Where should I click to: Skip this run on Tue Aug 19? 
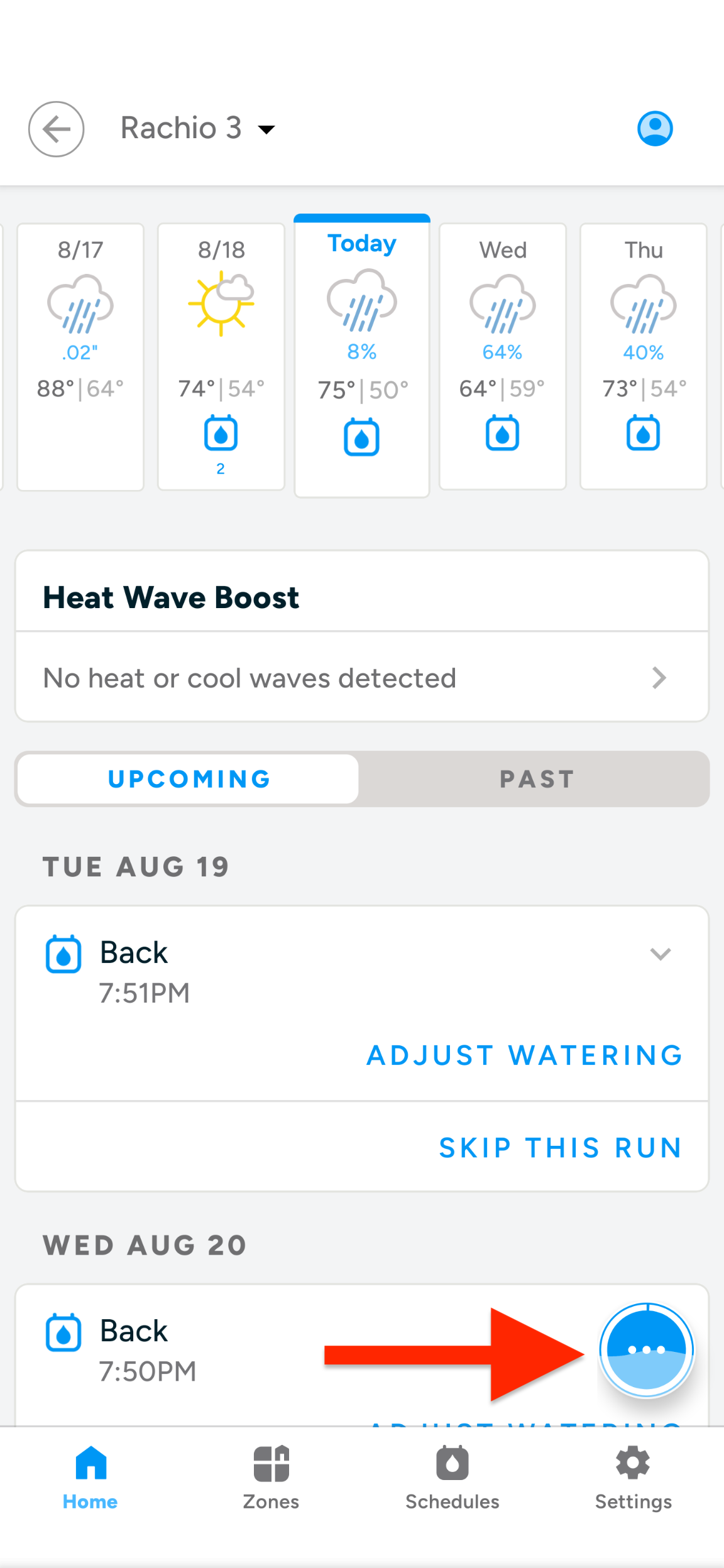[x=561, y=1148]
